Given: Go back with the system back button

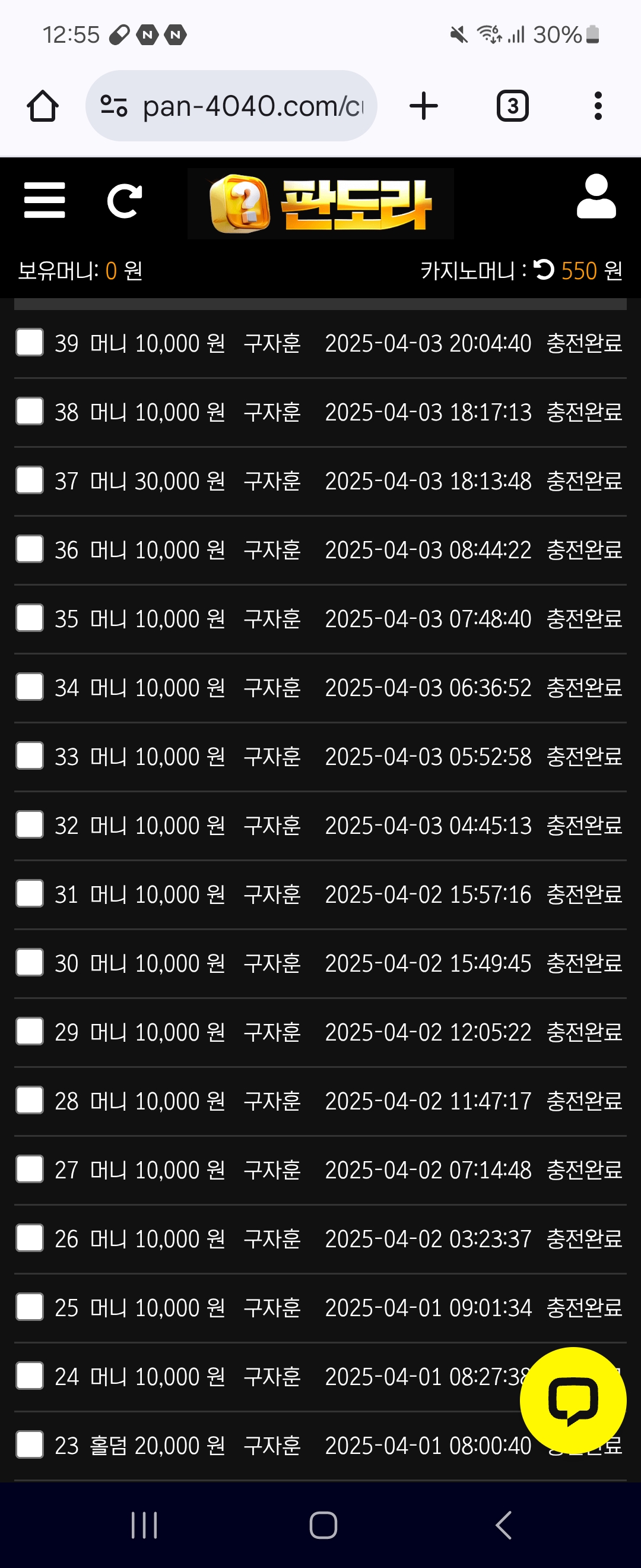Looking at the screenshot, I should tap(503, 1525).
